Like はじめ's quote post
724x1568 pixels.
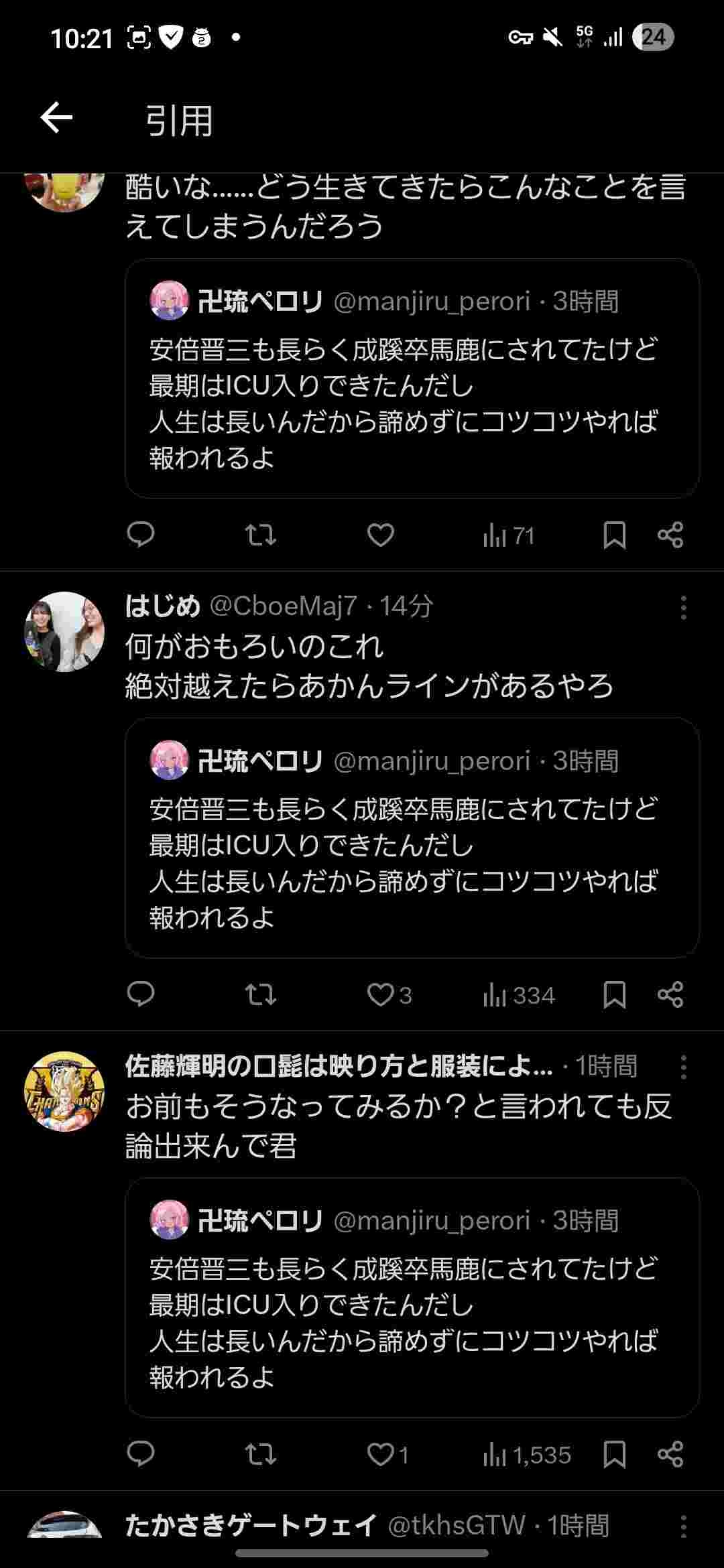coord(381,995)
